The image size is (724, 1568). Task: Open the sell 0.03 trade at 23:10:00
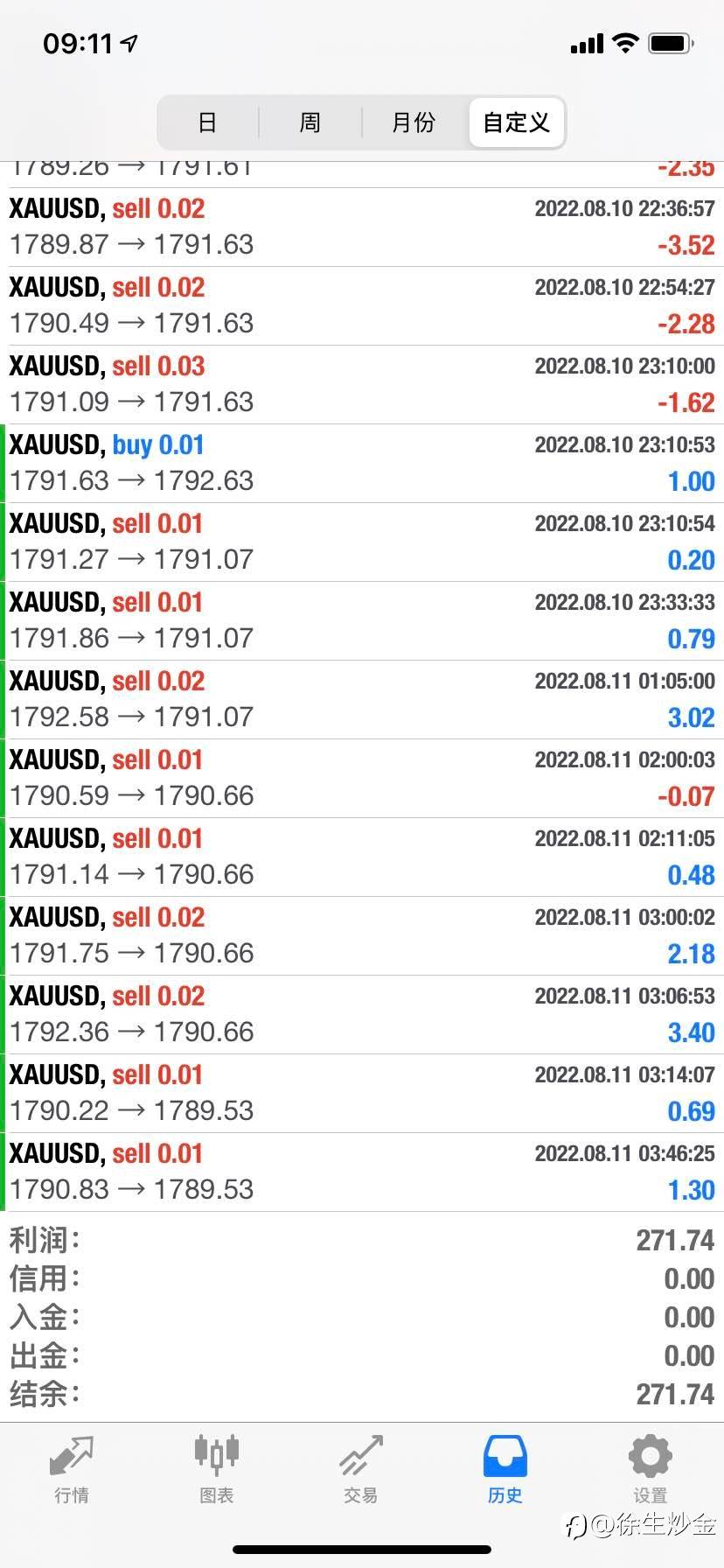pyautogui.click(x=362, y=385)
